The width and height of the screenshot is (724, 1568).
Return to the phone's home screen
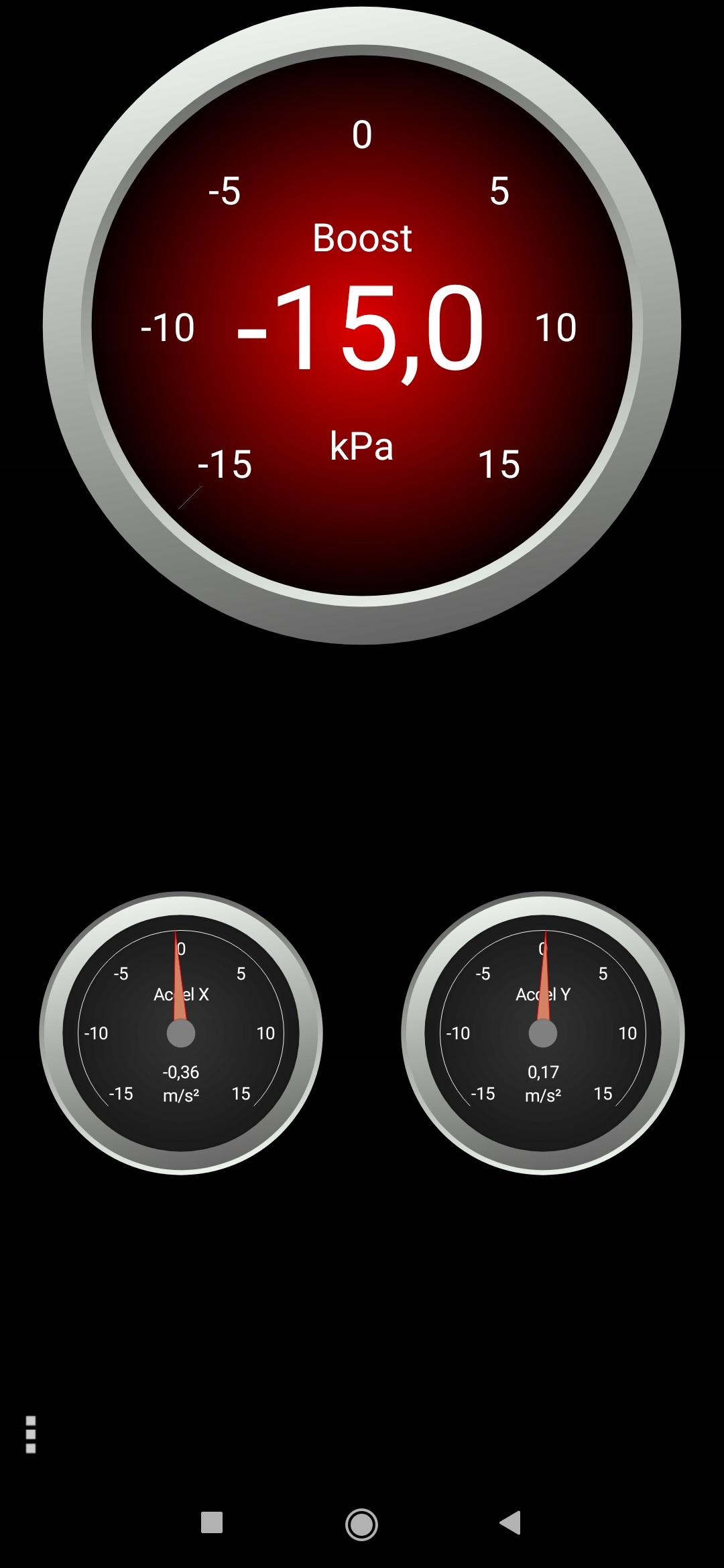click(361, 1524)
